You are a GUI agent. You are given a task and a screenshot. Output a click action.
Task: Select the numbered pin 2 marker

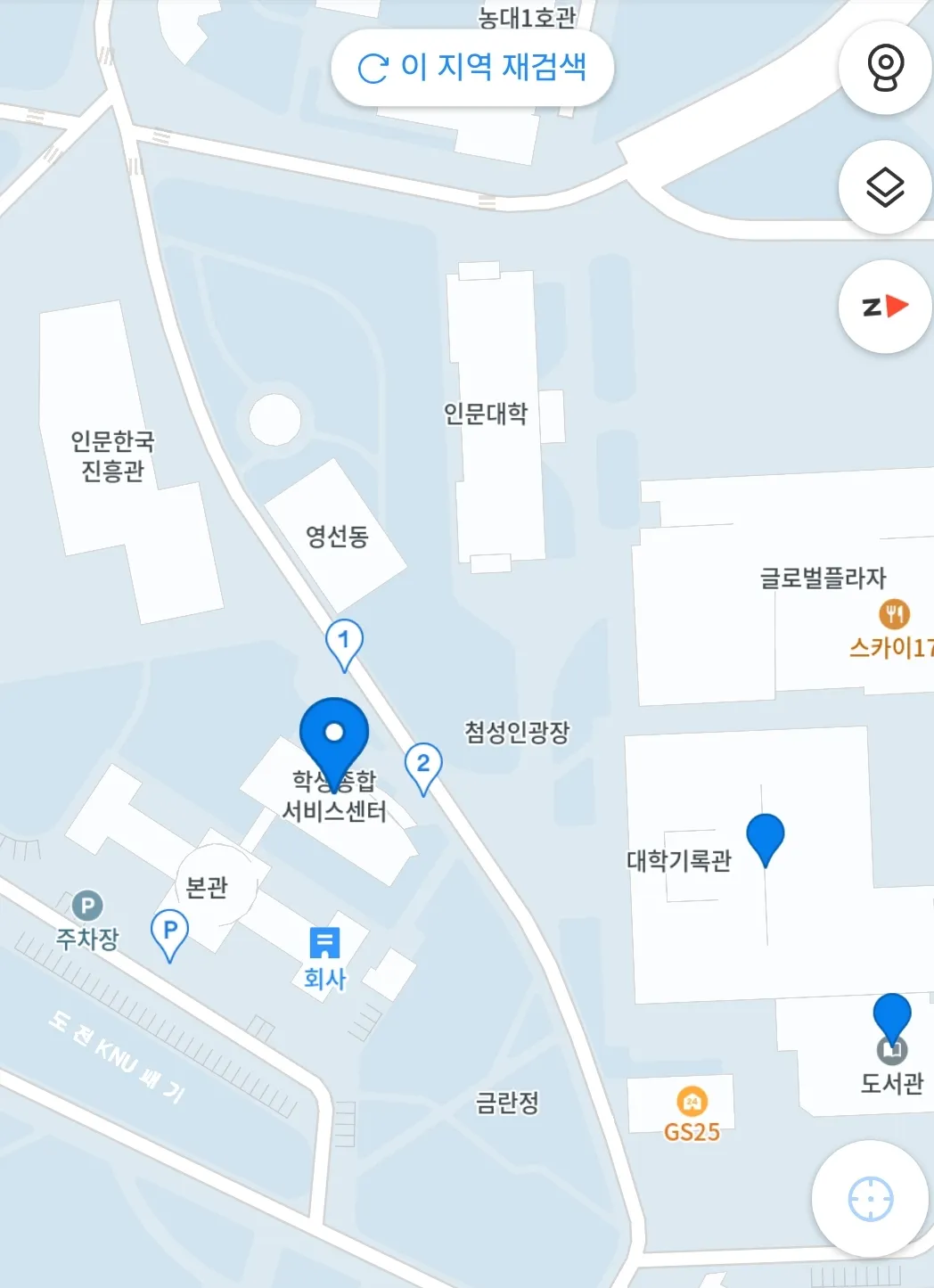click(423, 767)
